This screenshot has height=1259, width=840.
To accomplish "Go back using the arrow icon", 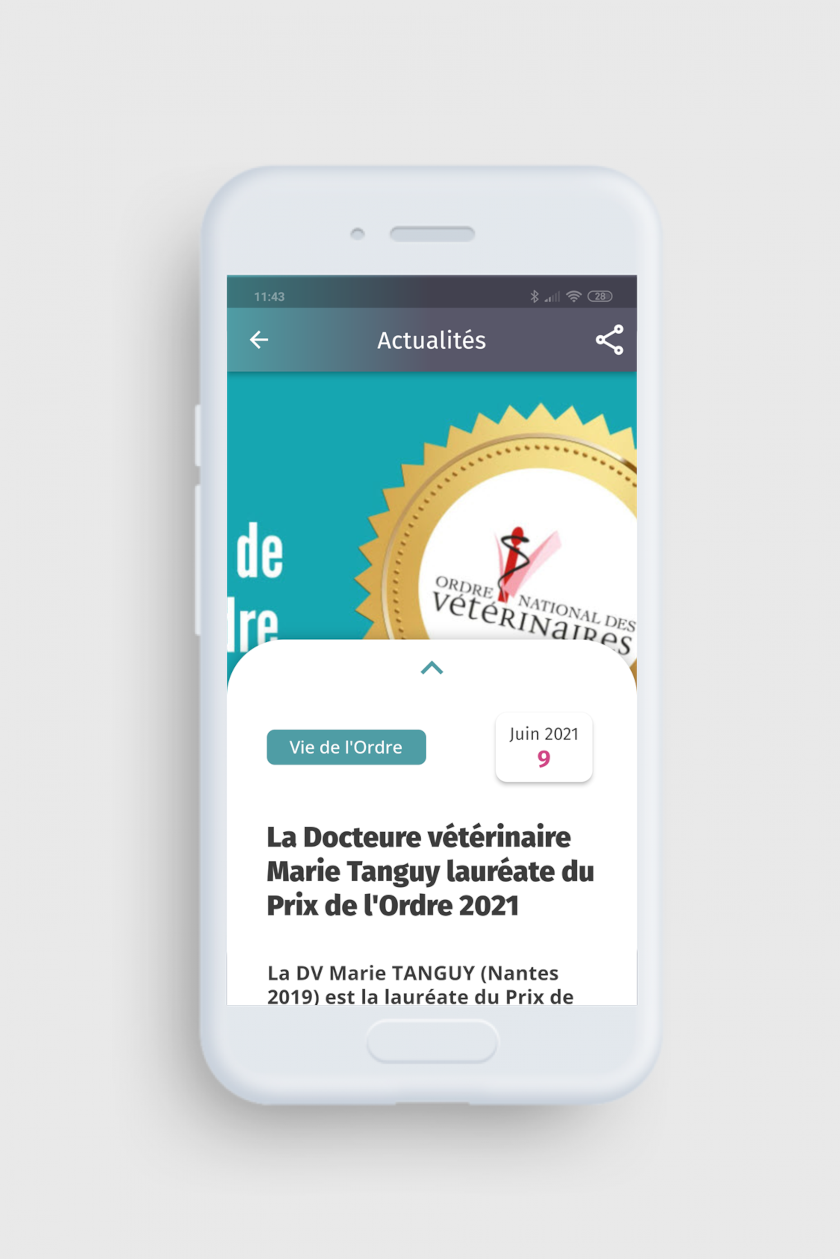I will point(259,340).
